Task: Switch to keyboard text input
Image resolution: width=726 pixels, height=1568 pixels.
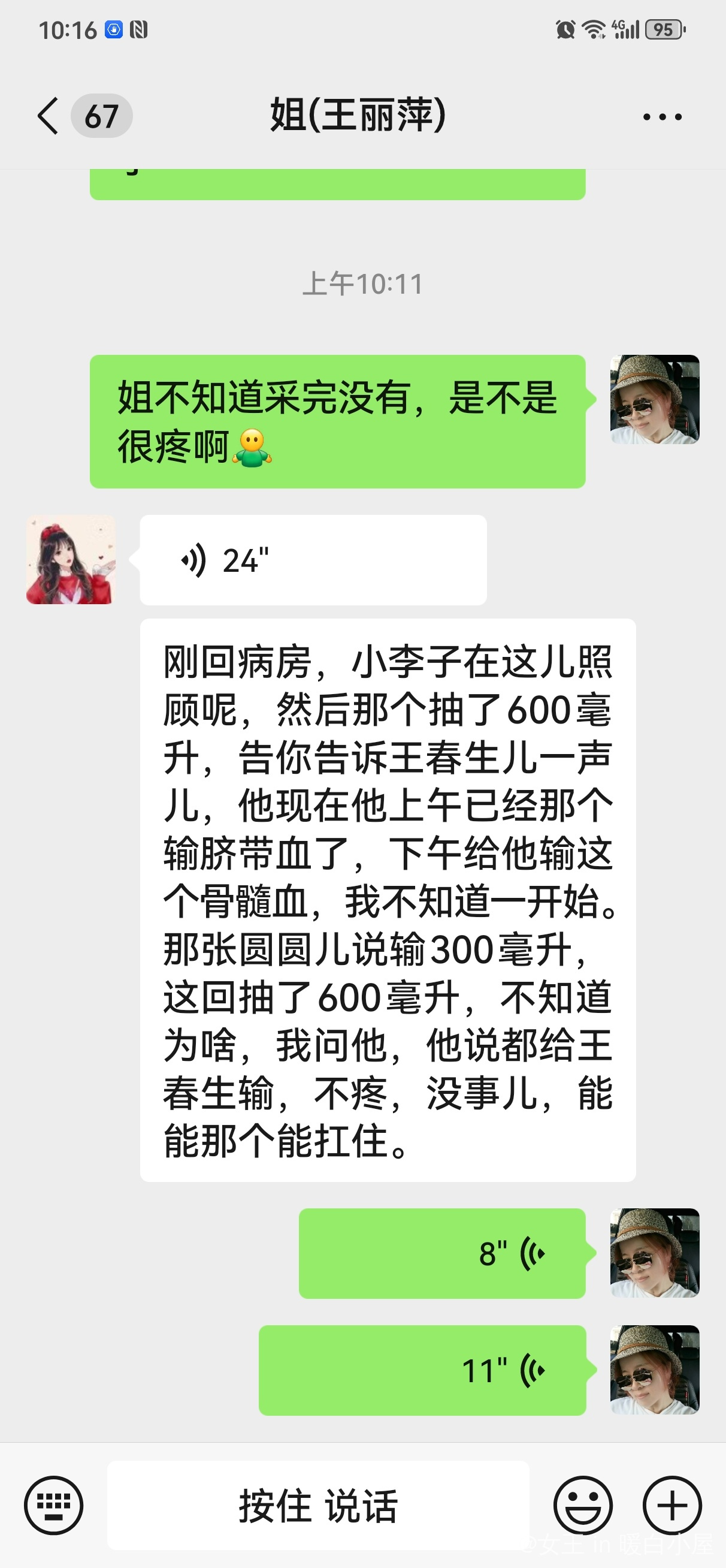Action: tap(53, 1506)
